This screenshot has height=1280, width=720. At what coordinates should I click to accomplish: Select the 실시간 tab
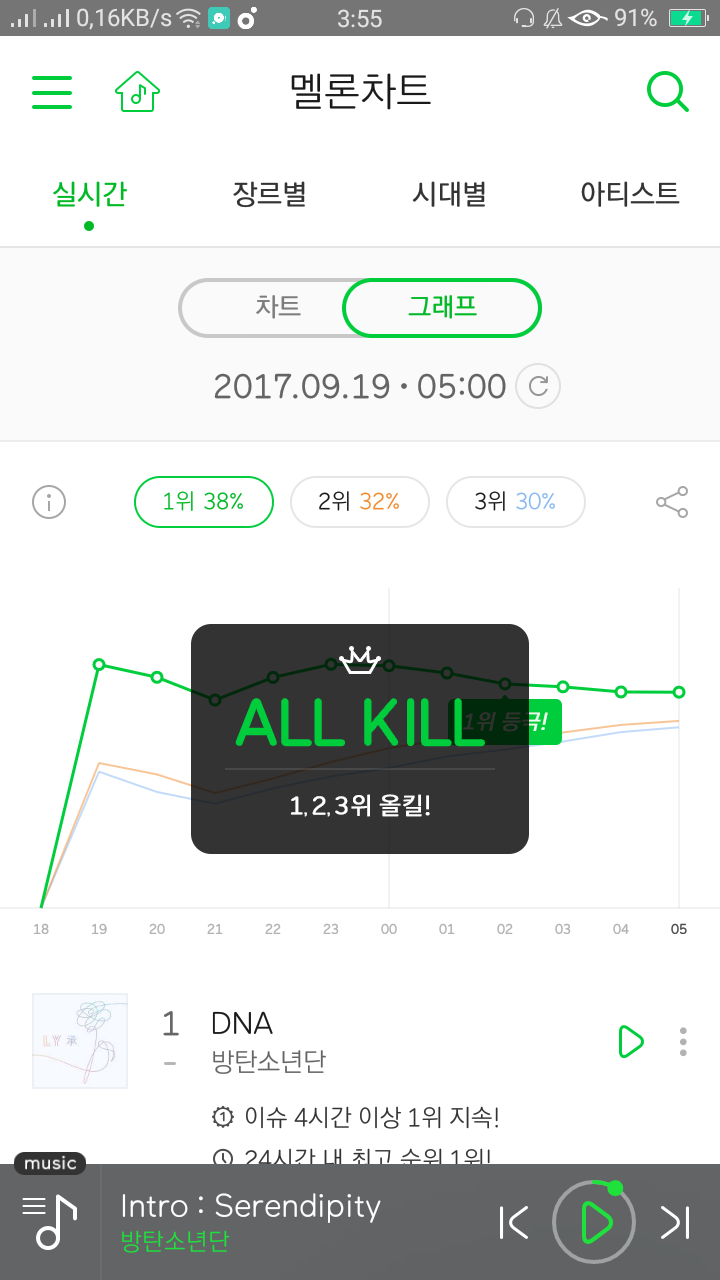89,193
